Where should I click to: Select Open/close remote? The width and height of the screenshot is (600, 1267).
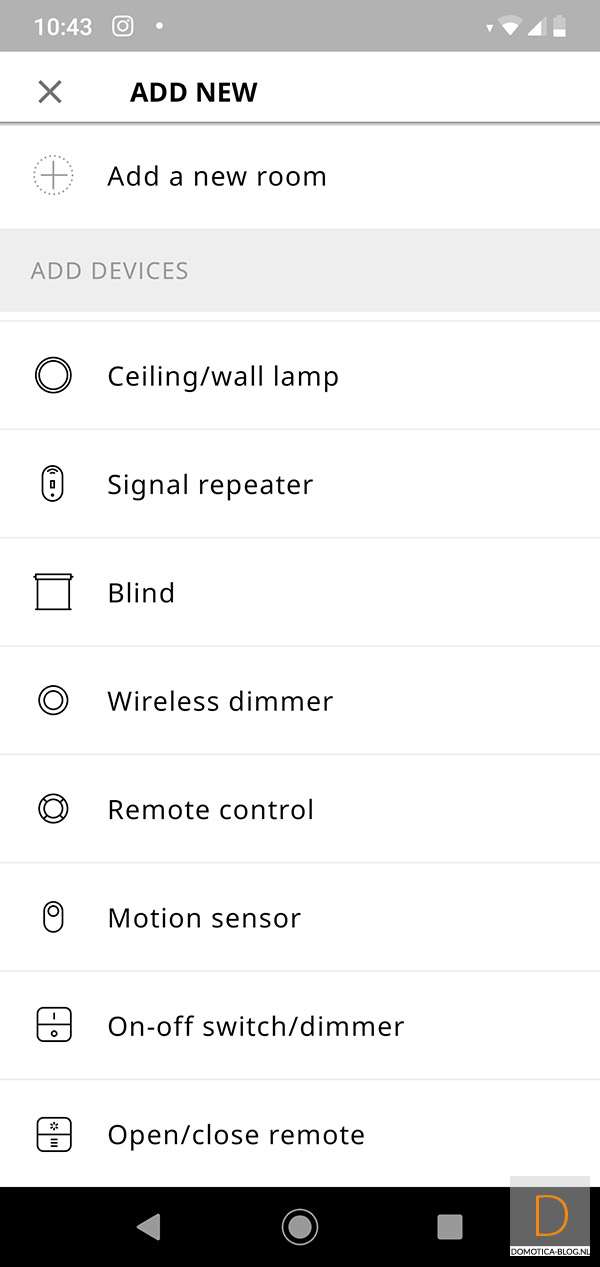click(x=236, y=1135)
